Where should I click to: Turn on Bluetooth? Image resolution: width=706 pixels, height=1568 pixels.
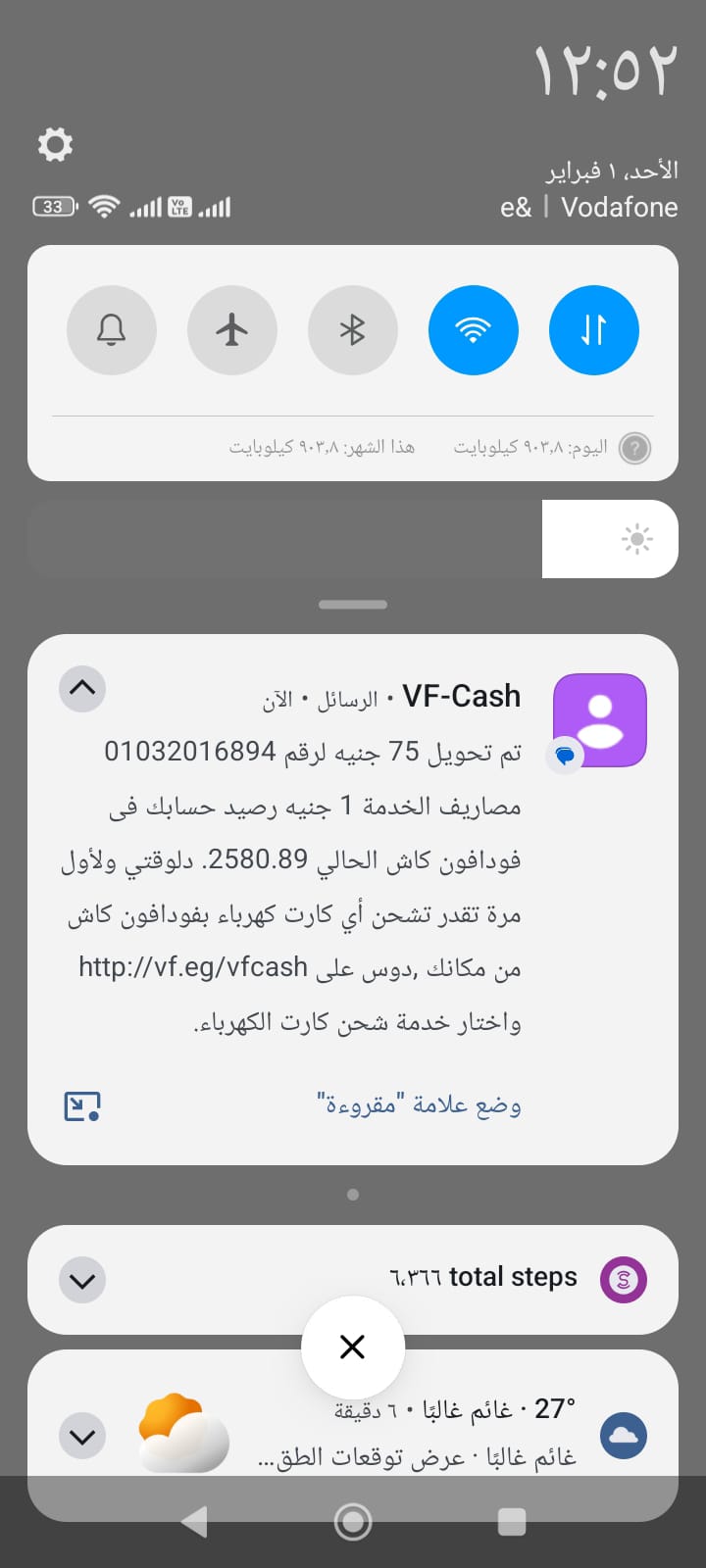pyautogui.click(x=352, y=330)
